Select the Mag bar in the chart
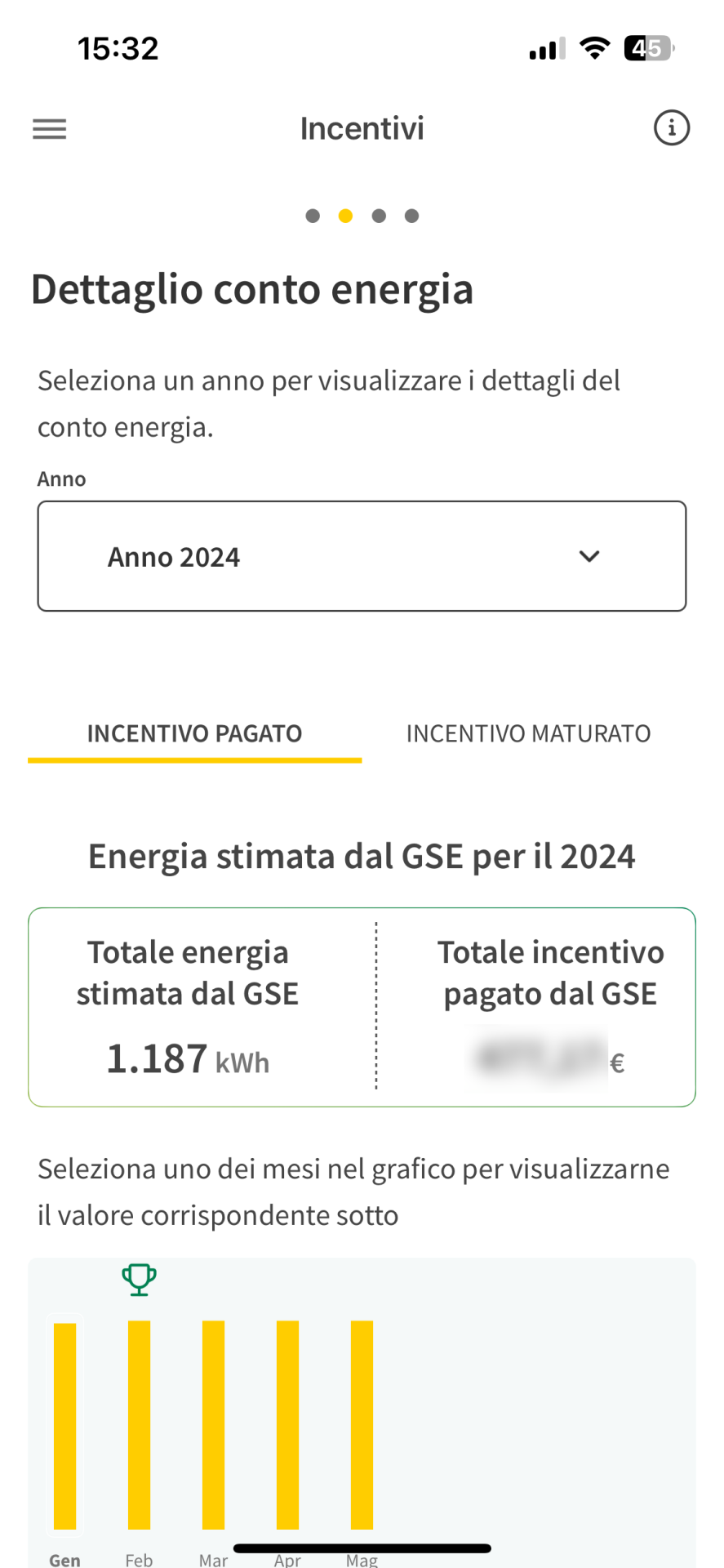 (362, 1424)
